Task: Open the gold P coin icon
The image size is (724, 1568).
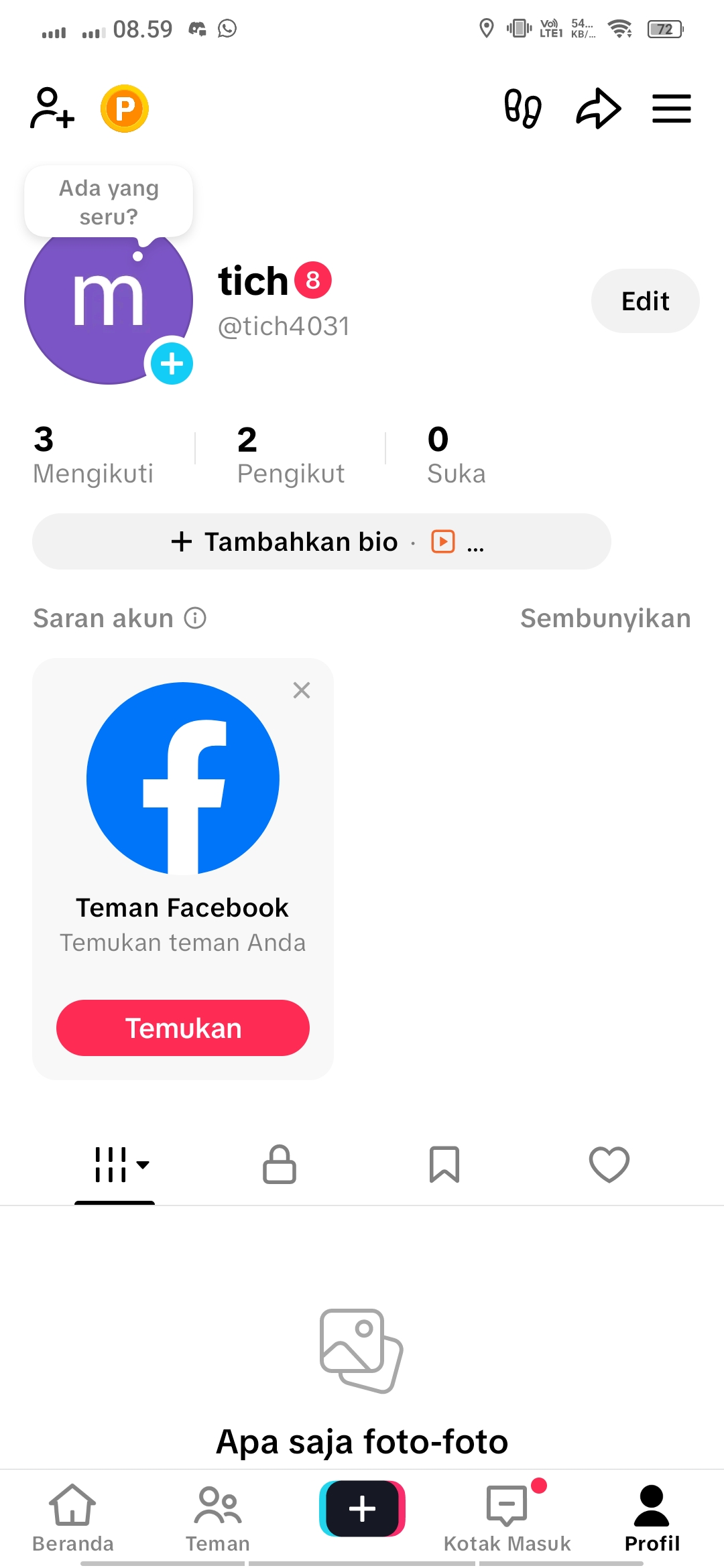Action: 125,108
